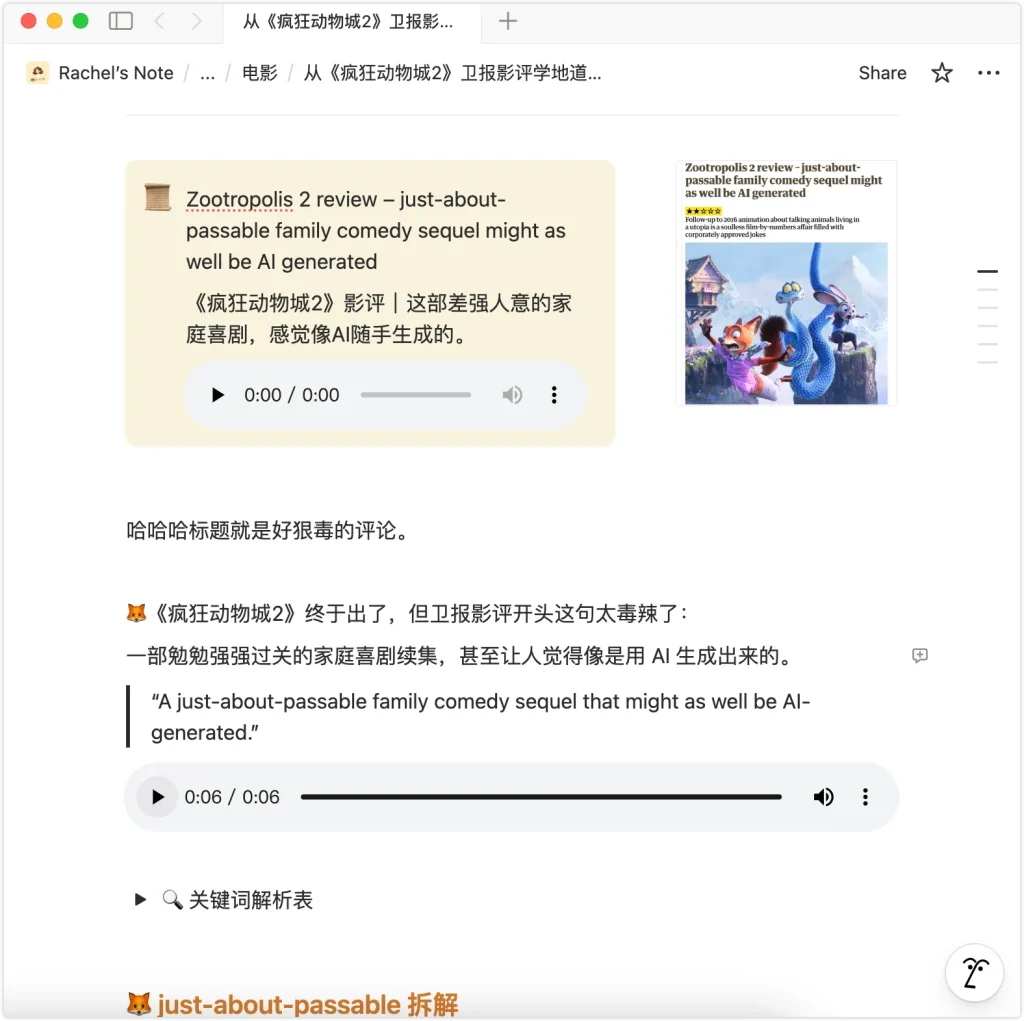Image resolution: width=1024 pixels, height=1021 pixels.
Task: Seek on the 0:06 audio progress bar
Action: 540,797
